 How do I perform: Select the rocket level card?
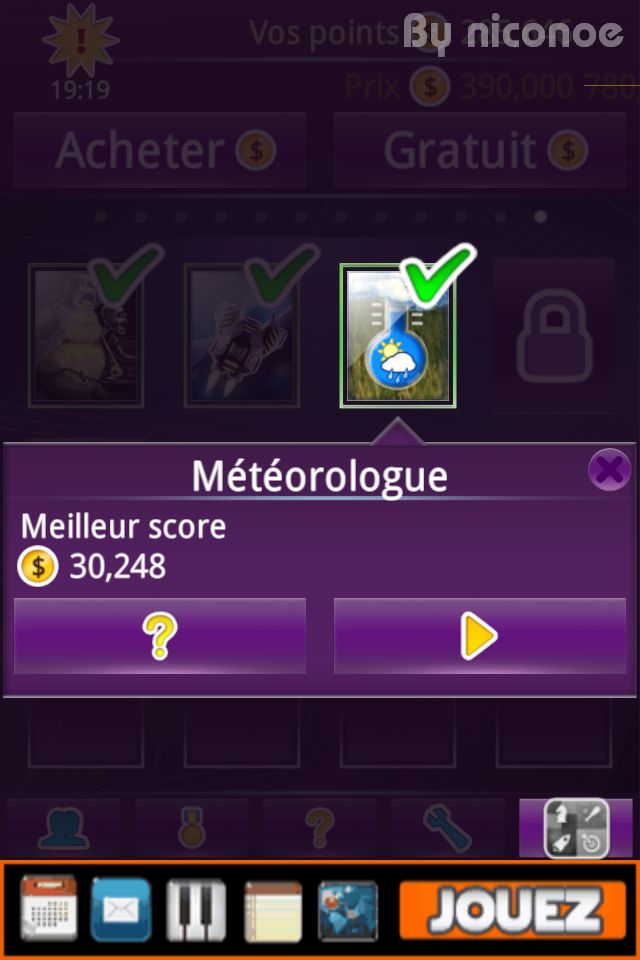(x=242, y=337)
